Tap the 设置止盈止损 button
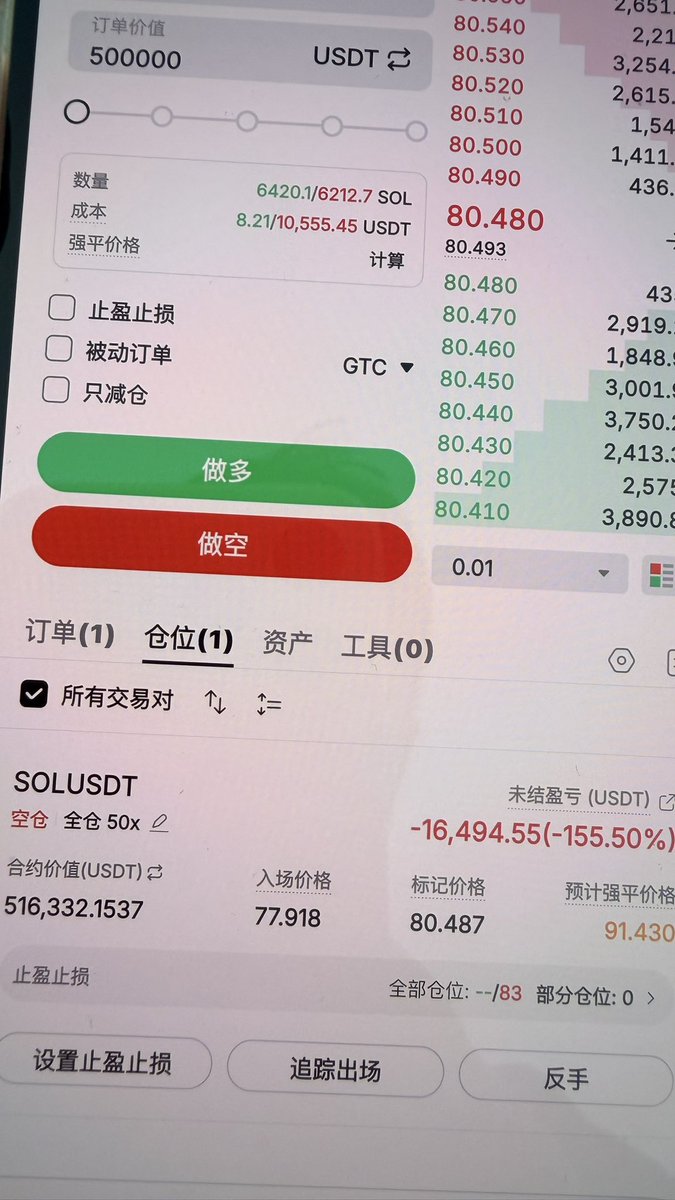The width and height of the screenshot is (675, 1200). pos(102,1062)
